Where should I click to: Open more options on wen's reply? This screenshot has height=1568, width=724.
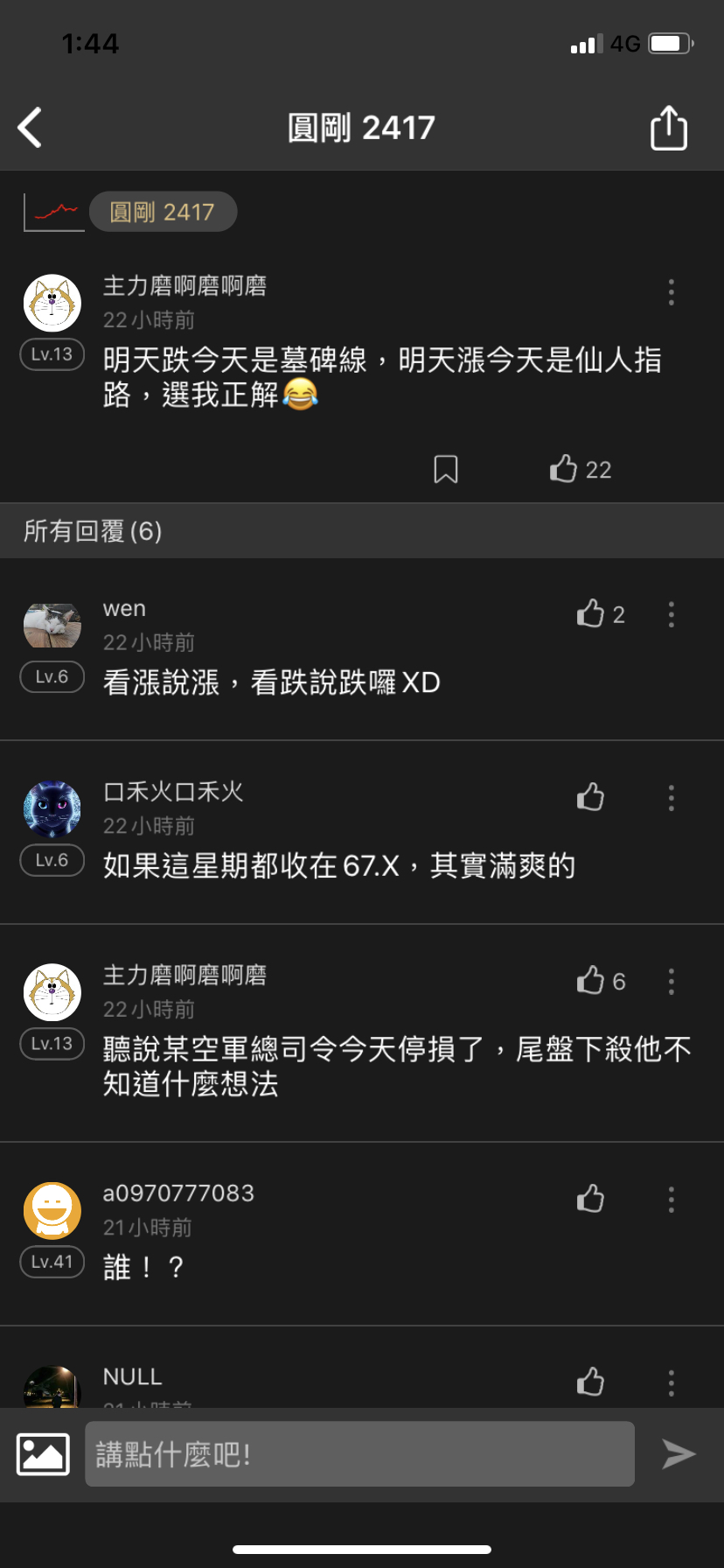tap(671, 614)
